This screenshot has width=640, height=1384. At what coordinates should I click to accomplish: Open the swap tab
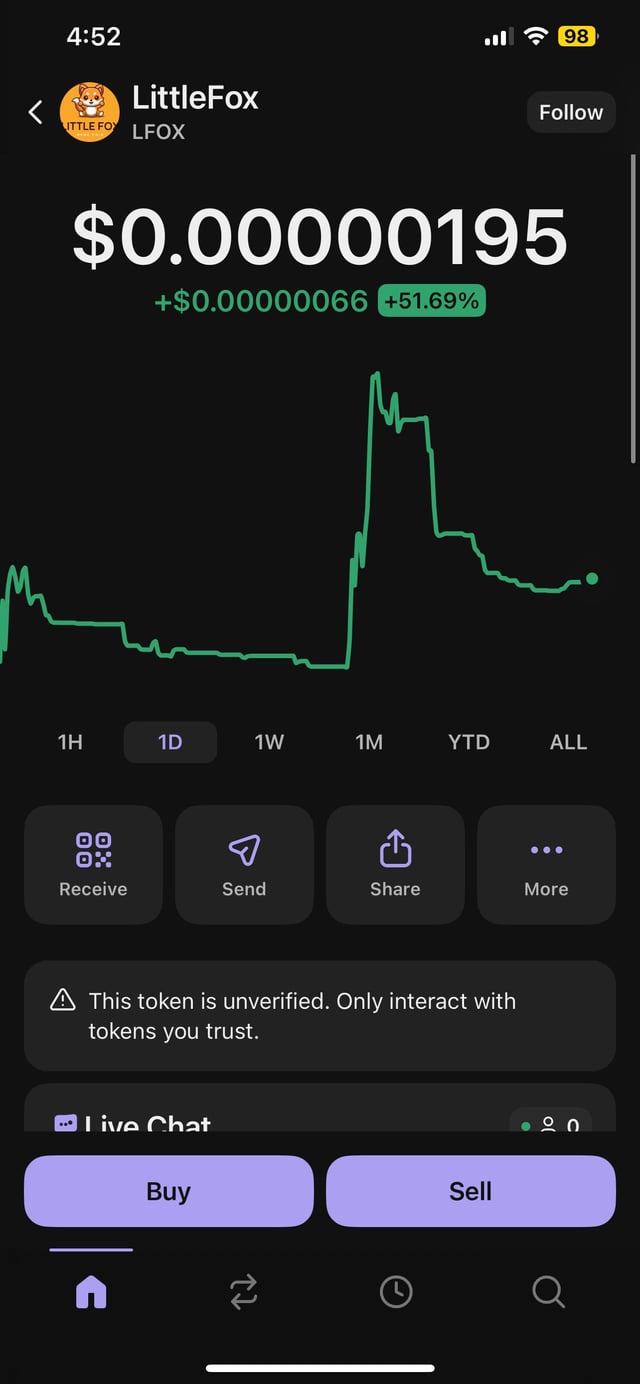coord(244,1292)
